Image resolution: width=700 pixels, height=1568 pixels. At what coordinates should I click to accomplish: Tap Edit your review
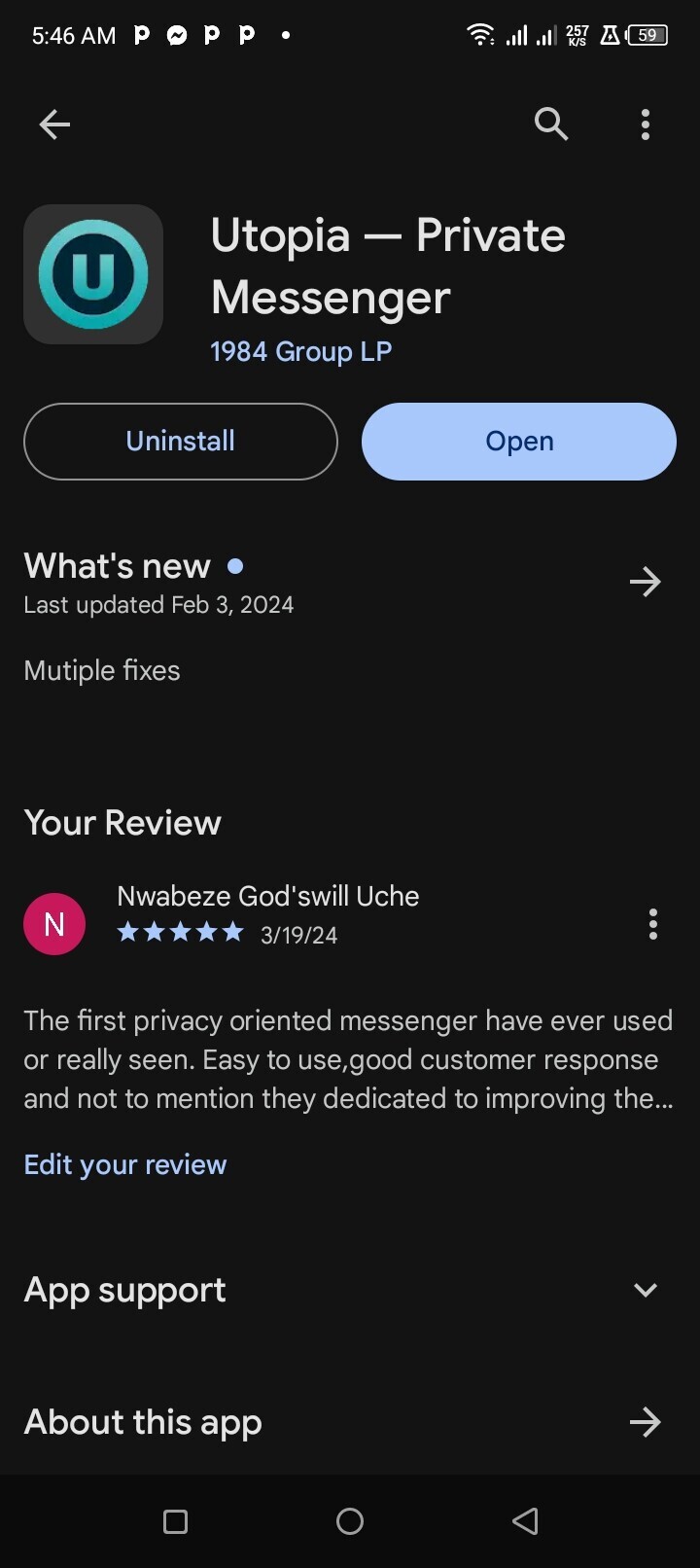click(x=125, y=1164)
